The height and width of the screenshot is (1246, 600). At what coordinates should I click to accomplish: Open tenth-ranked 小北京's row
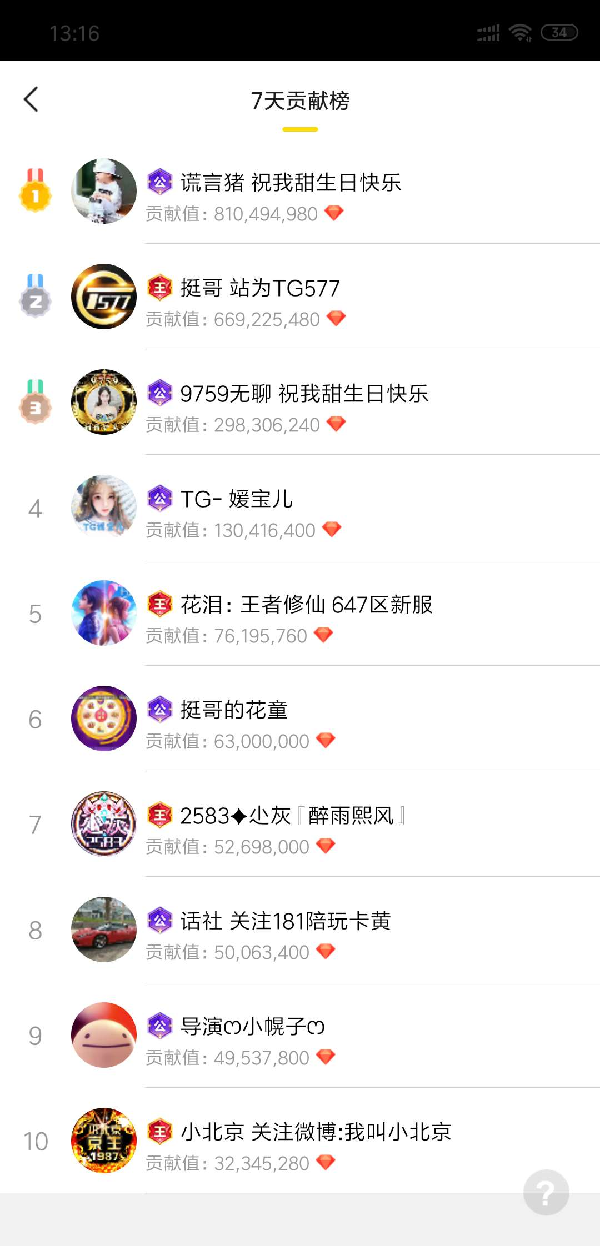(x=300, y=1141)
